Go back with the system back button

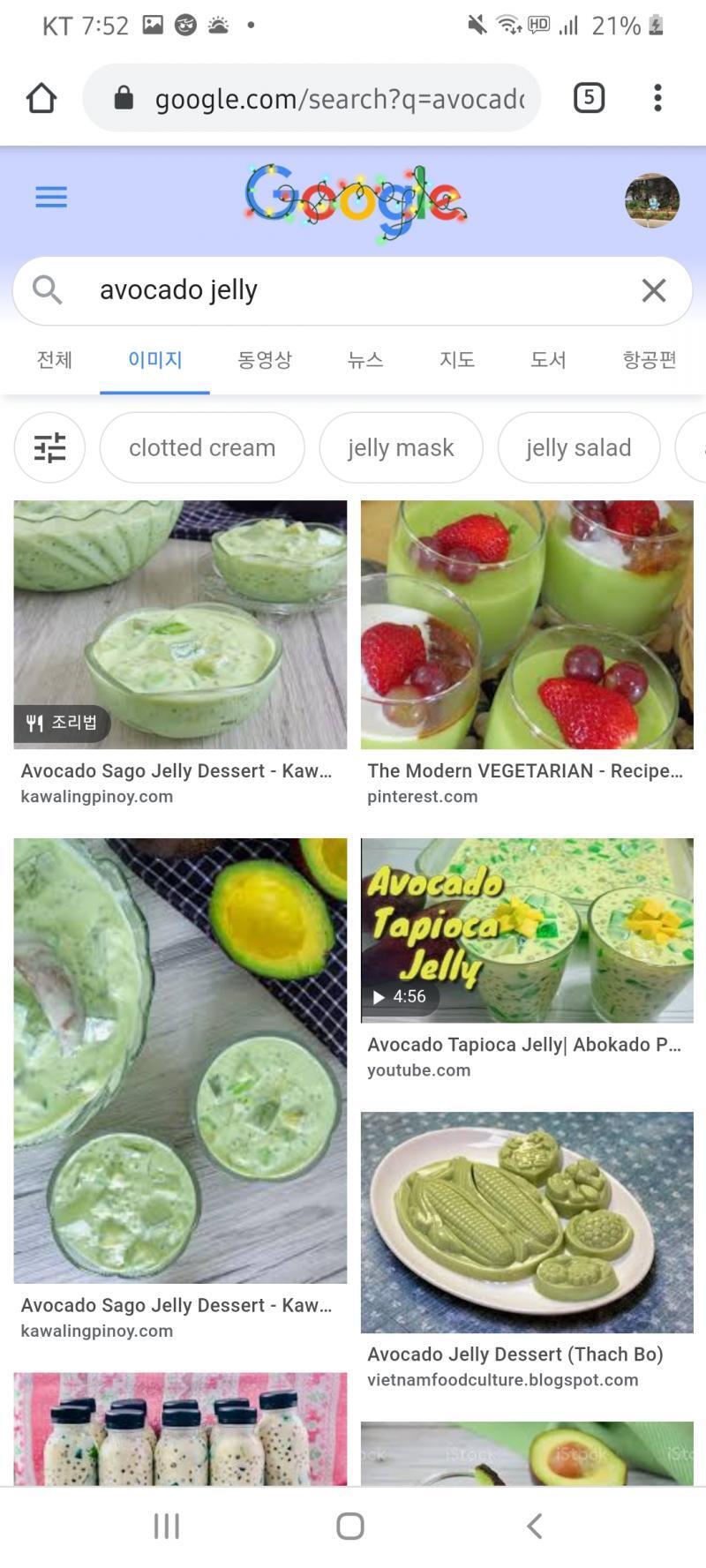(x=534, y=1526)
